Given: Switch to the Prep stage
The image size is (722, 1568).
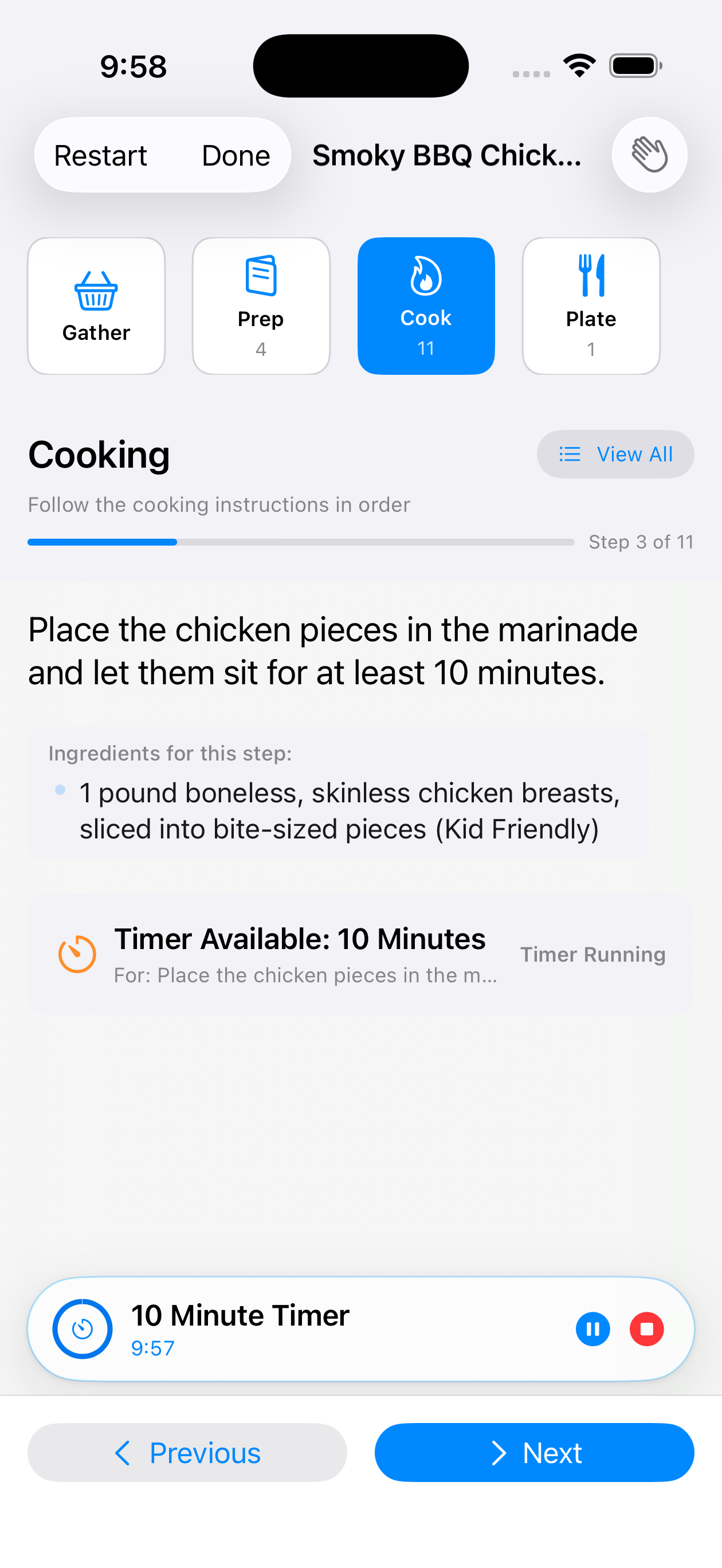Looking at the screenshot, I should point(261,306).
